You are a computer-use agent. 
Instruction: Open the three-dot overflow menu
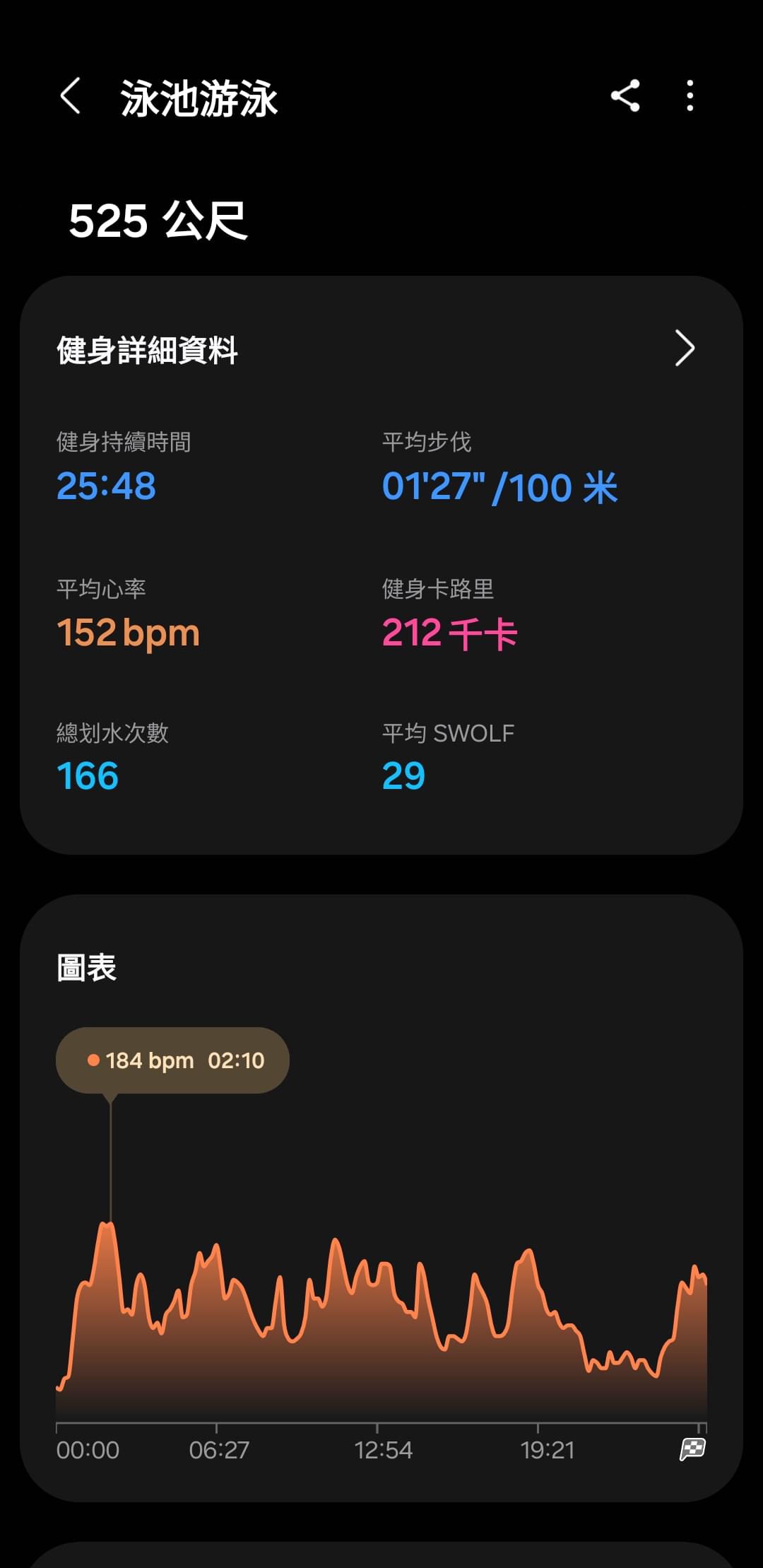click(x=690, y=95)
